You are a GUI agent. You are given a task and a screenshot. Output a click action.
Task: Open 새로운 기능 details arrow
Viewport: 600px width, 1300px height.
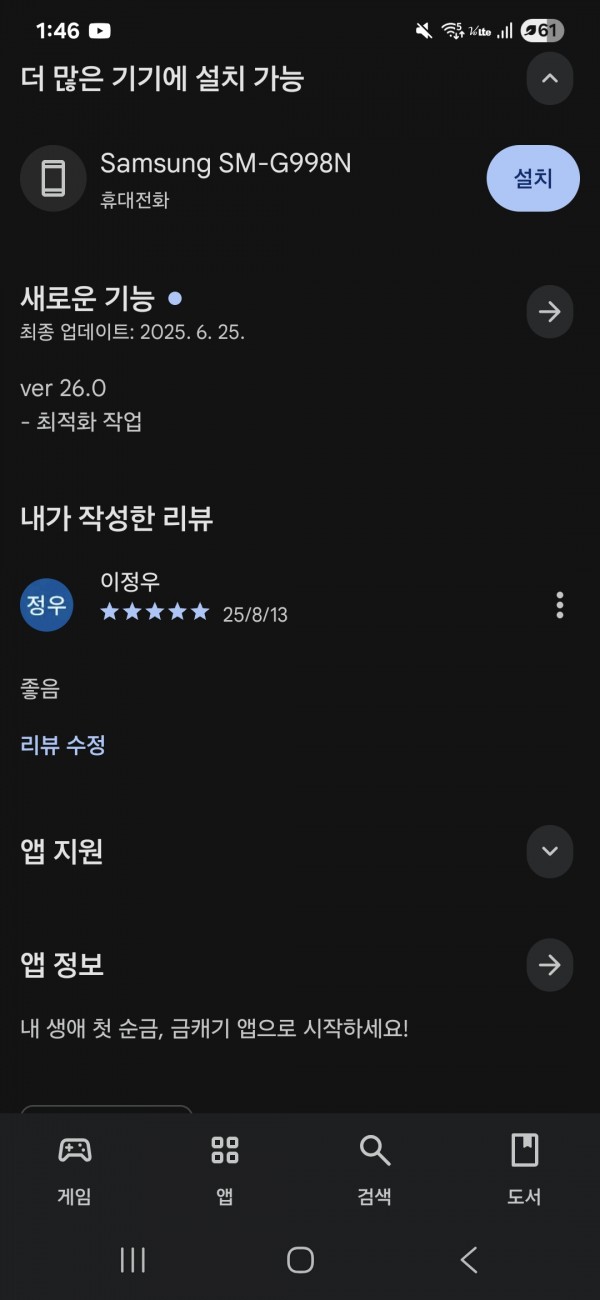click(550, 312)
